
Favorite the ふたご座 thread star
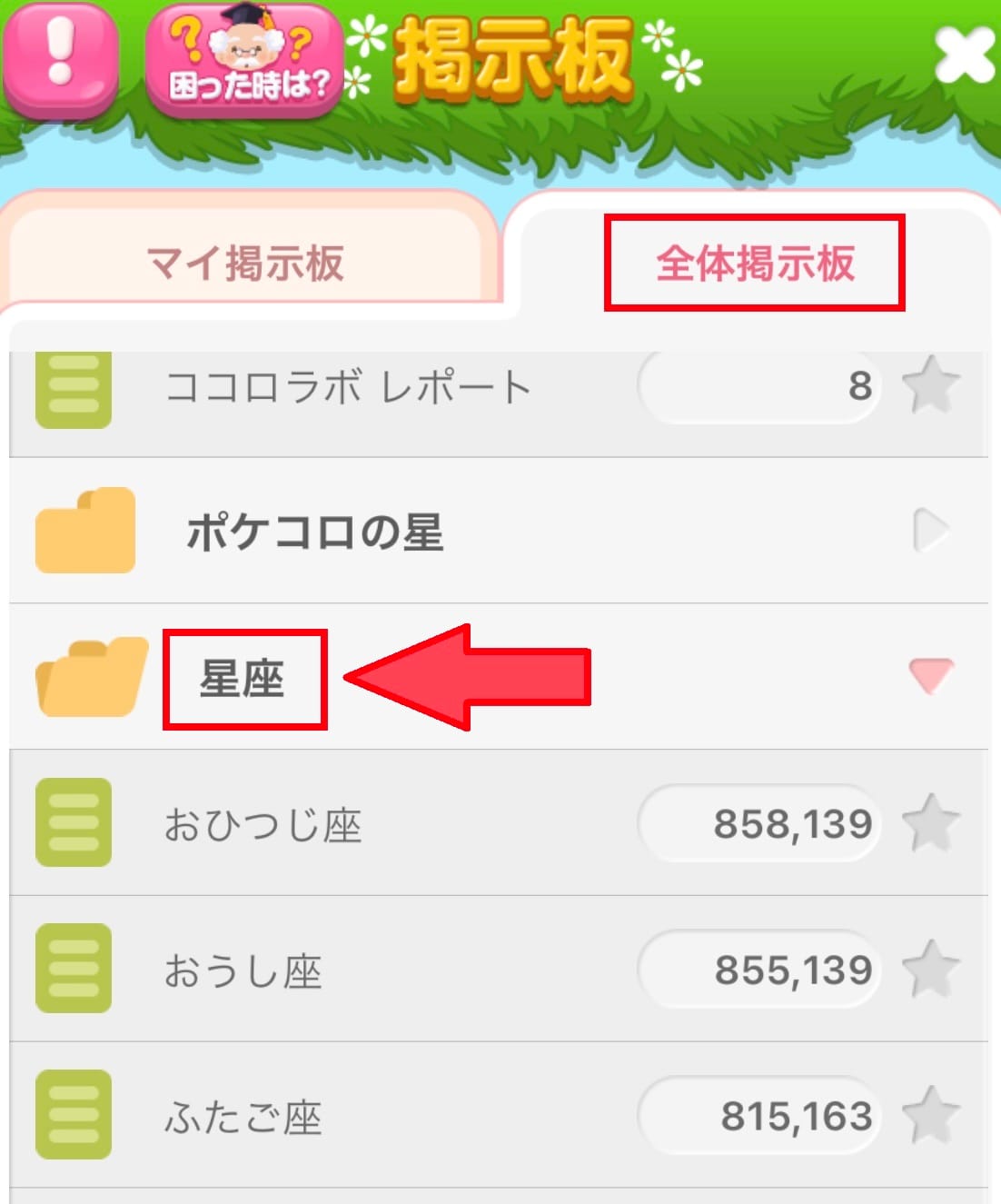point(929,1116)
